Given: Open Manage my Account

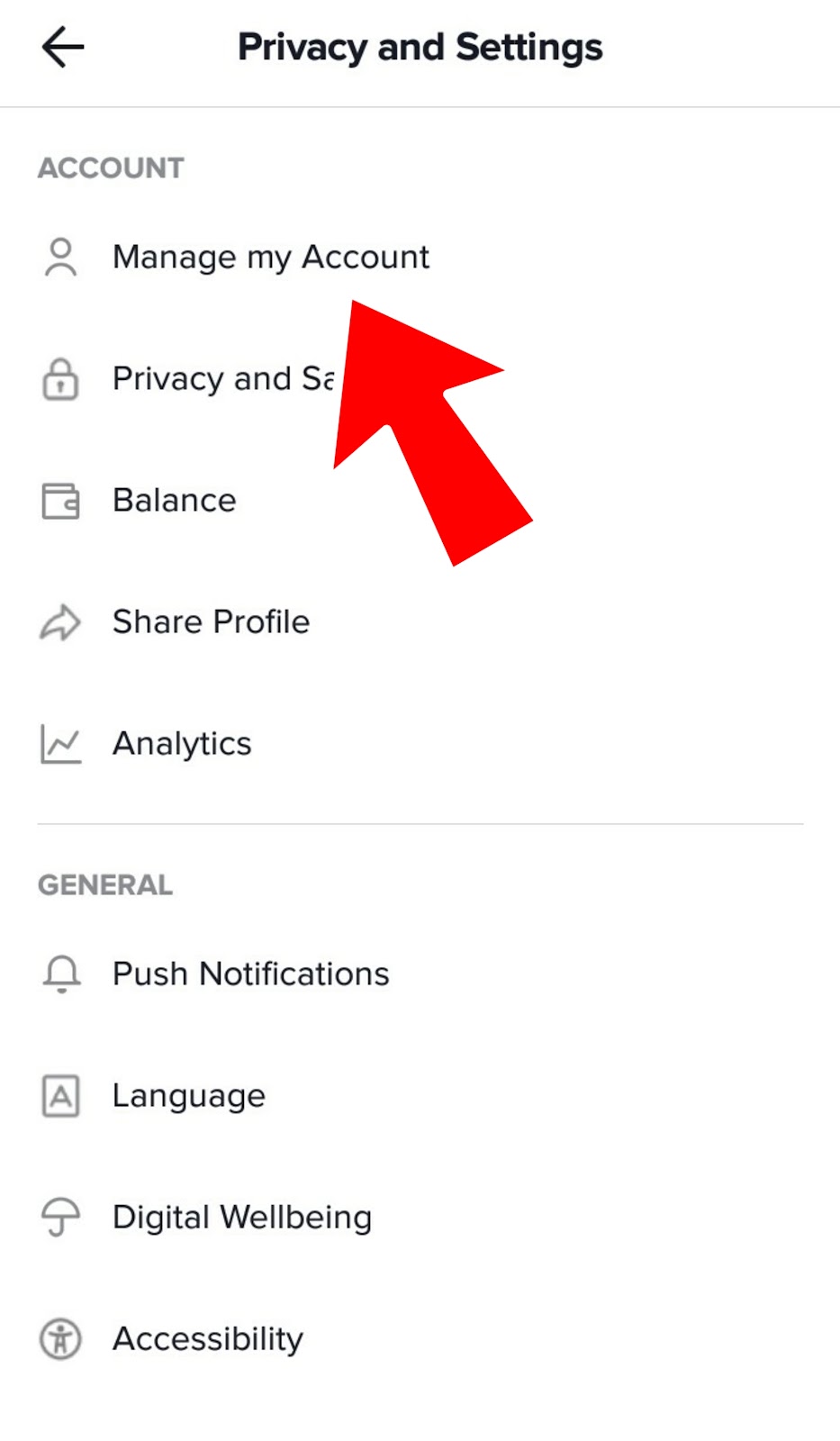Looking at the screenshot, I should (270, 257).
